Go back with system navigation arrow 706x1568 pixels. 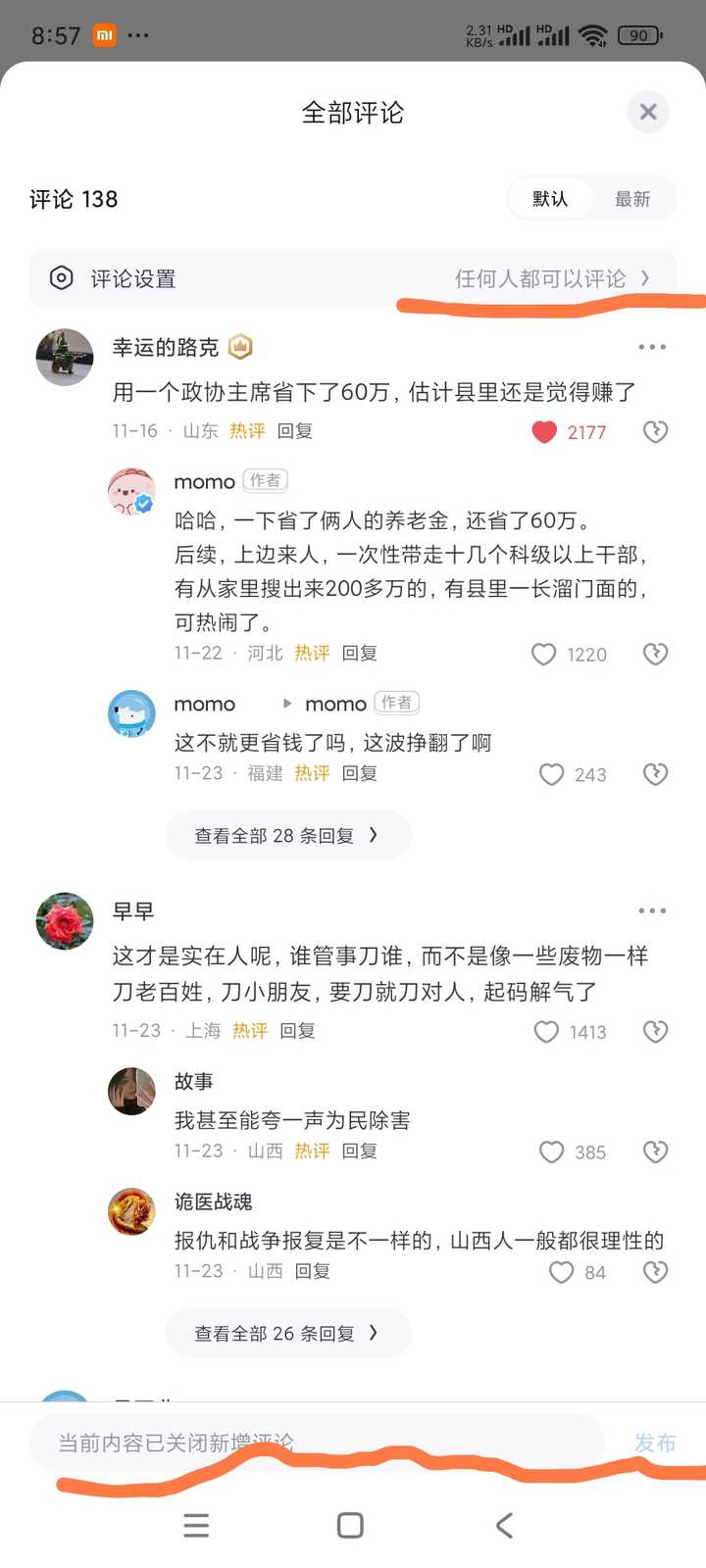504,1525
